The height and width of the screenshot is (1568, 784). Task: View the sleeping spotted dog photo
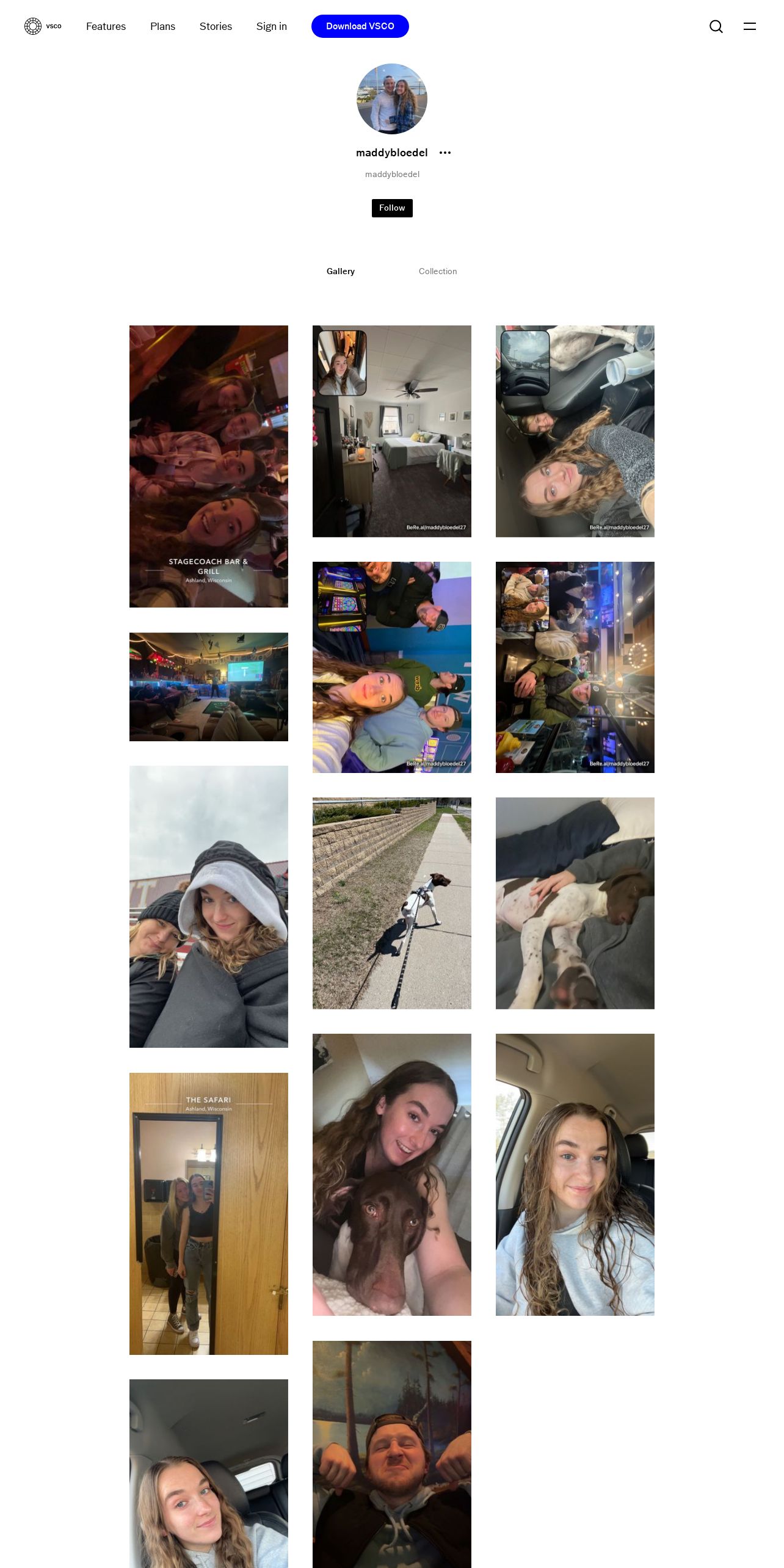coord(575,903)
